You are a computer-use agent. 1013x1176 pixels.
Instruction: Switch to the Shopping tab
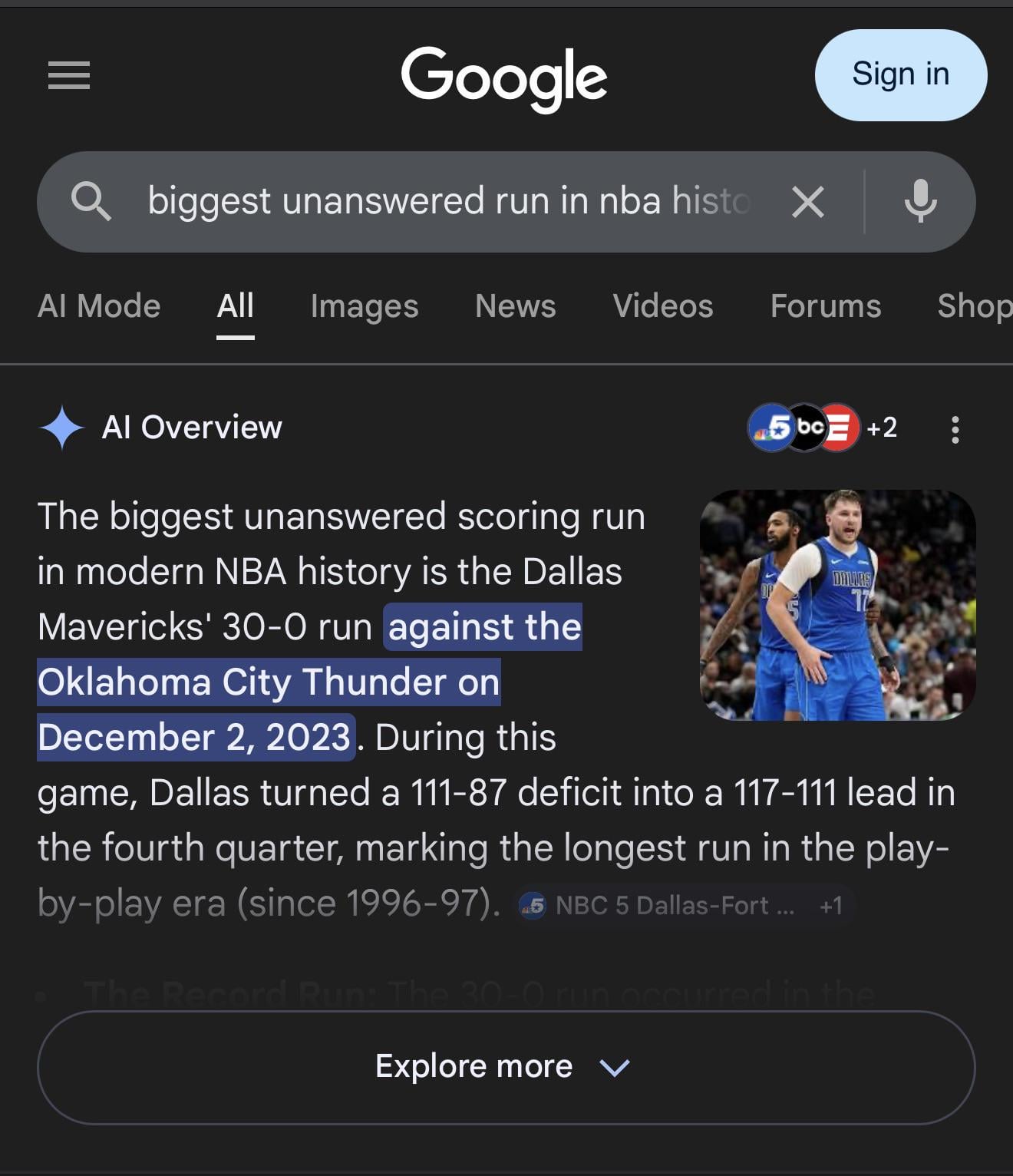[x=975, y=306]
